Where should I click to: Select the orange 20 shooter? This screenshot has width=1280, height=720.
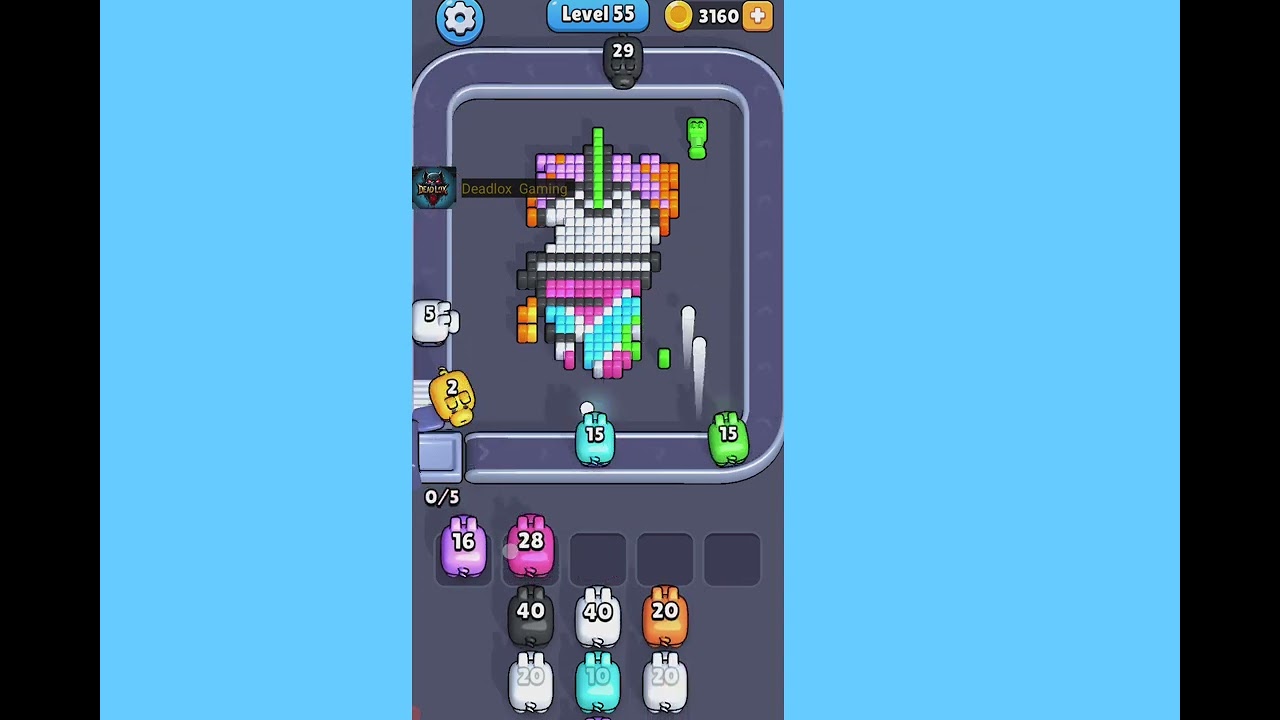[x=665, y=615]
